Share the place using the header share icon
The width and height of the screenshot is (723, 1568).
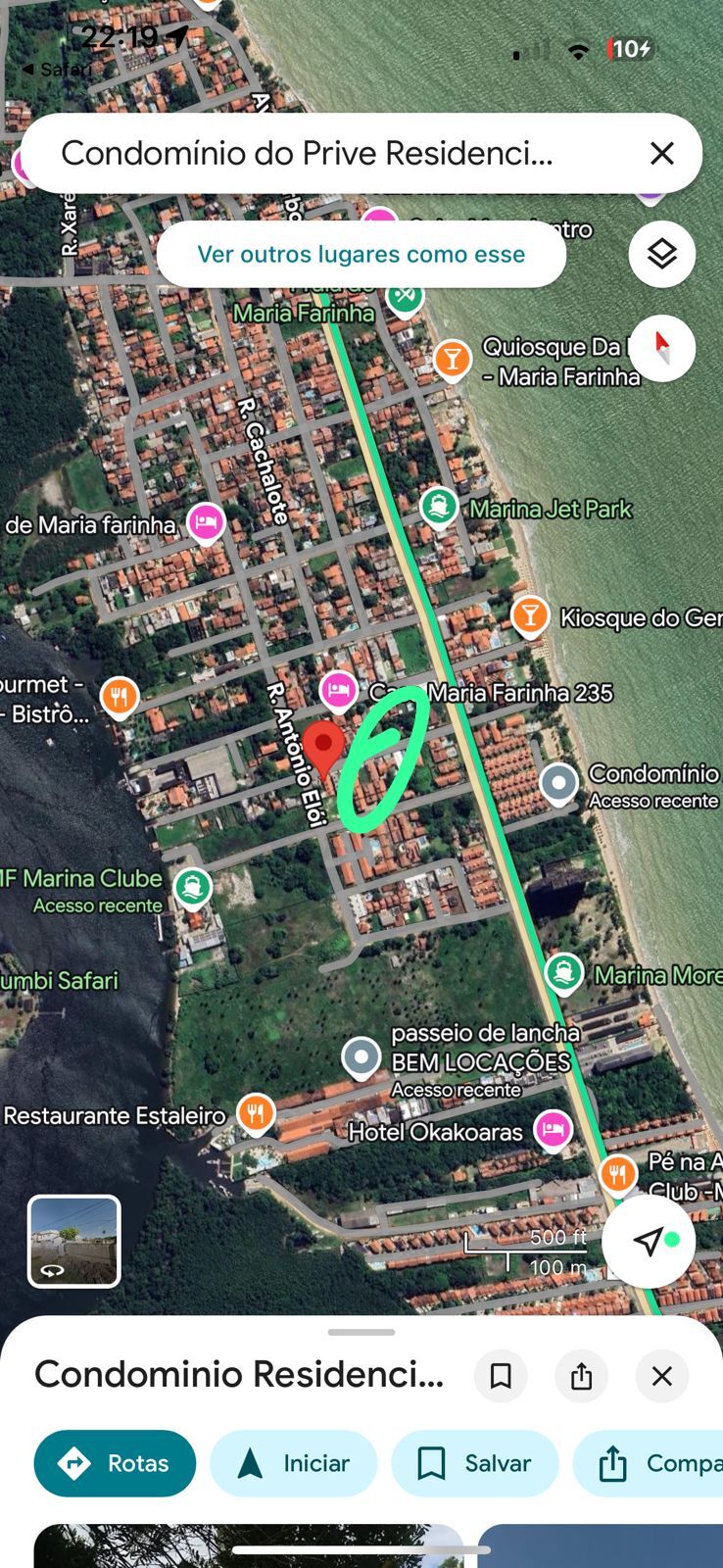point(582,1376)
